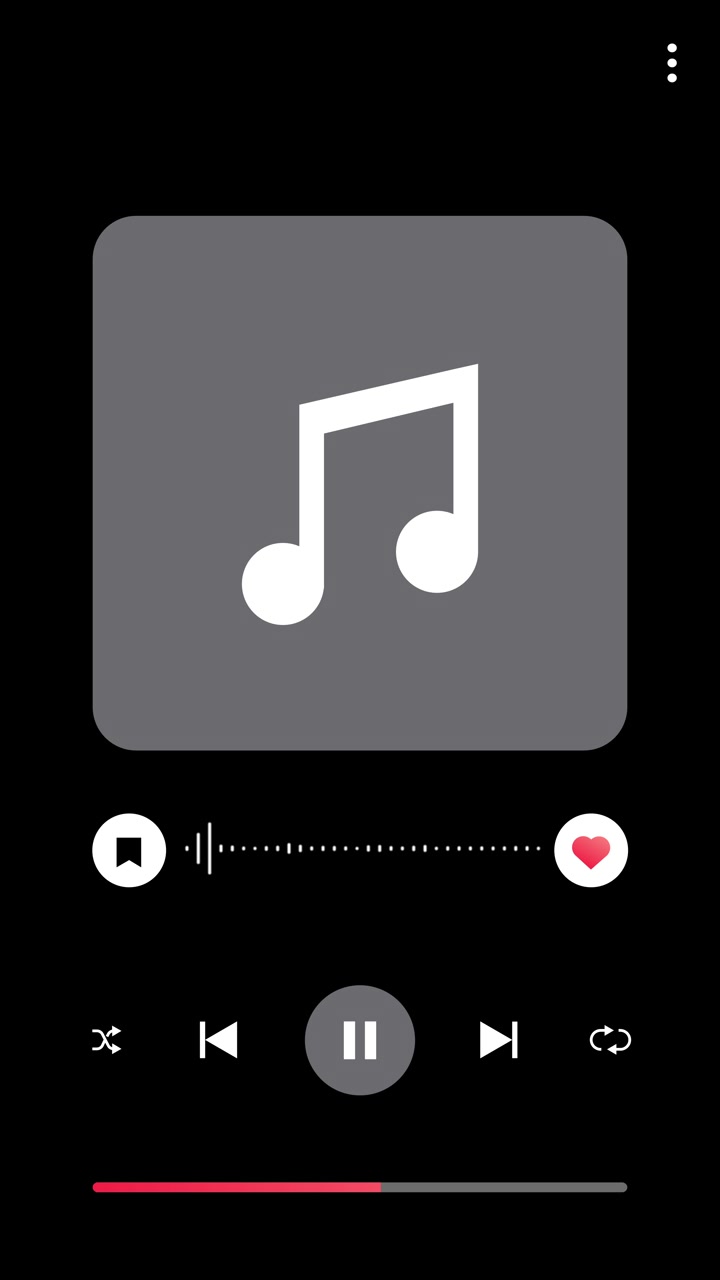Tap the waveform to jump in track

point(363,848)
